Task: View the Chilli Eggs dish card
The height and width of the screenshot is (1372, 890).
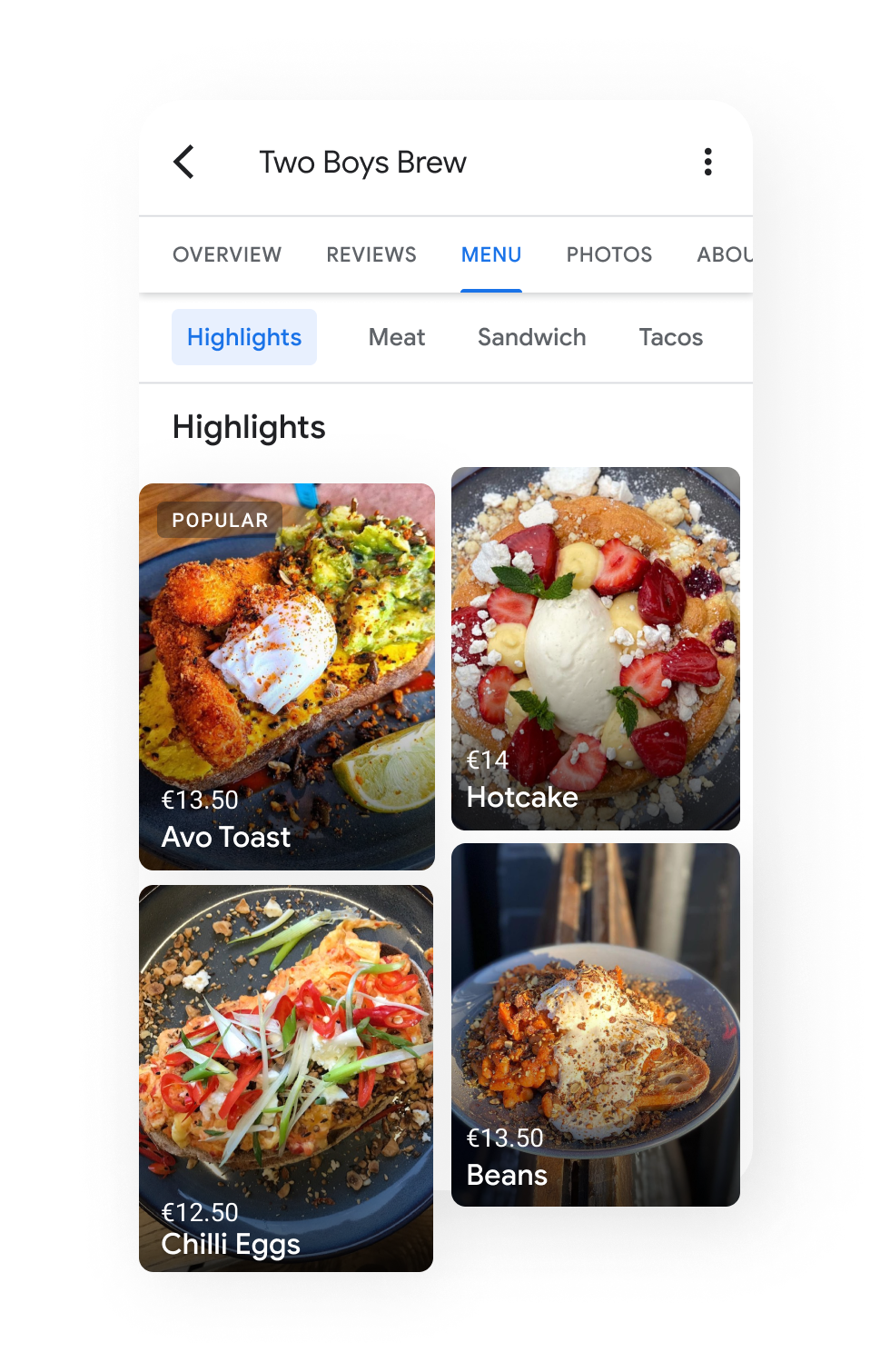Action: [x=287, y=1079]
